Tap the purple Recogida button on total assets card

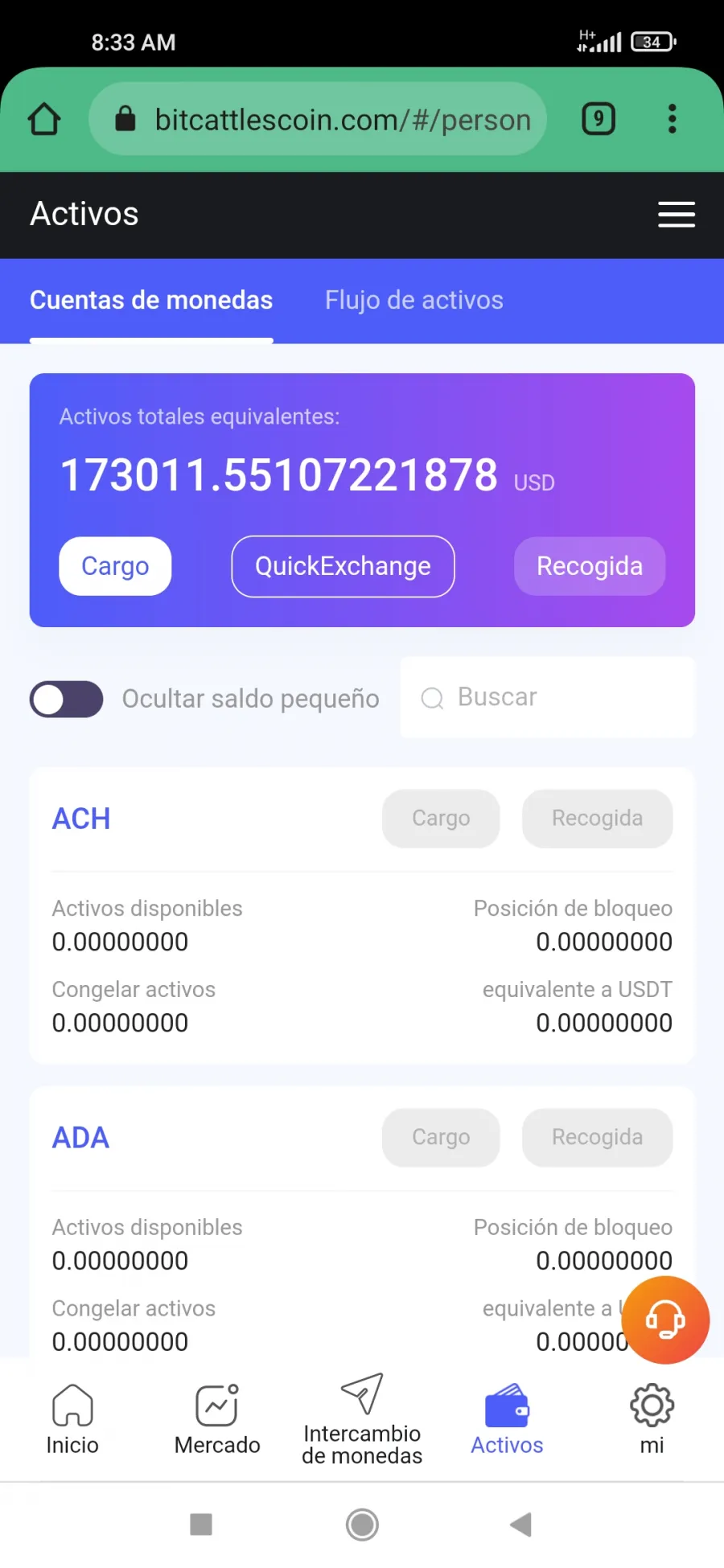point(590,566)
